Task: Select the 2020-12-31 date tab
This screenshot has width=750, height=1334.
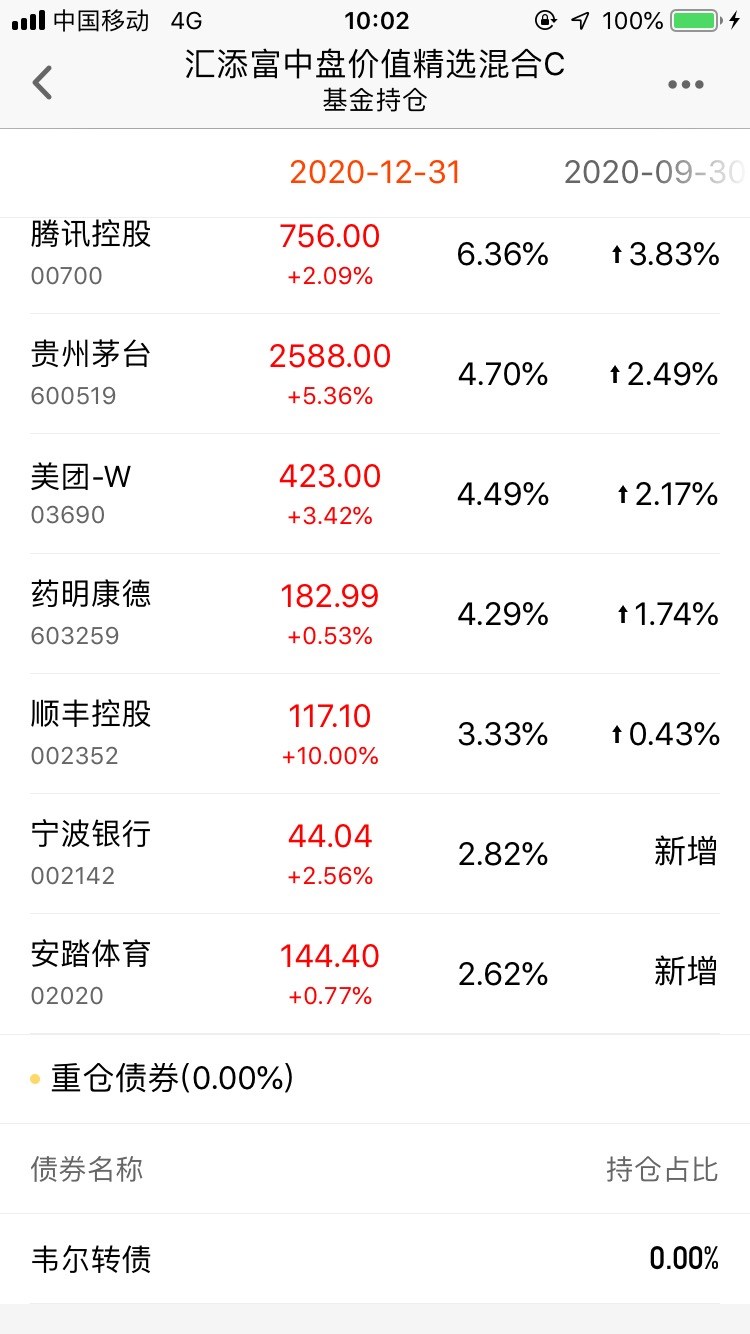Action: [x=374, y=172]
